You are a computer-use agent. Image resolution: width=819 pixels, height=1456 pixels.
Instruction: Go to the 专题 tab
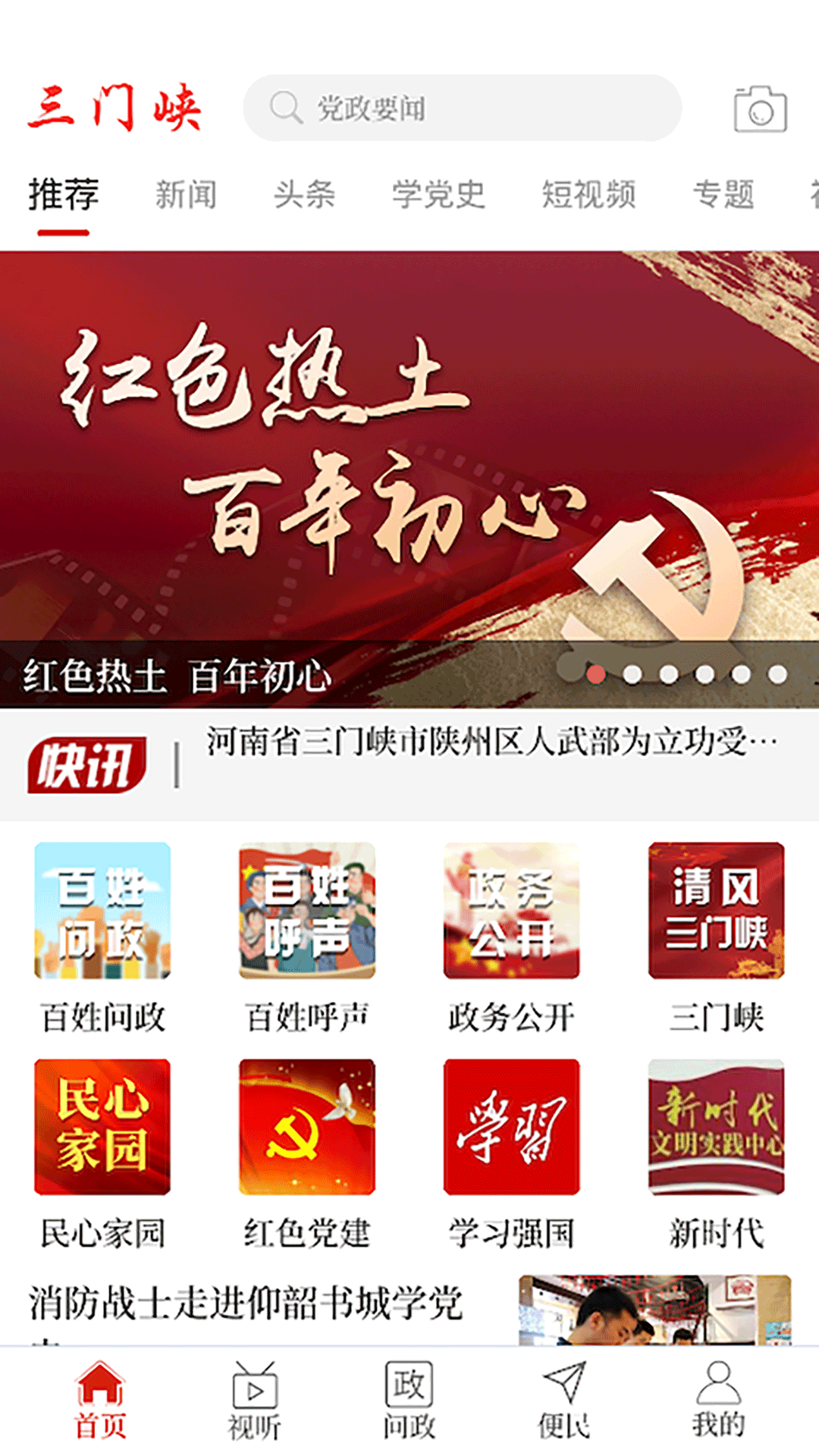(723, 195)
